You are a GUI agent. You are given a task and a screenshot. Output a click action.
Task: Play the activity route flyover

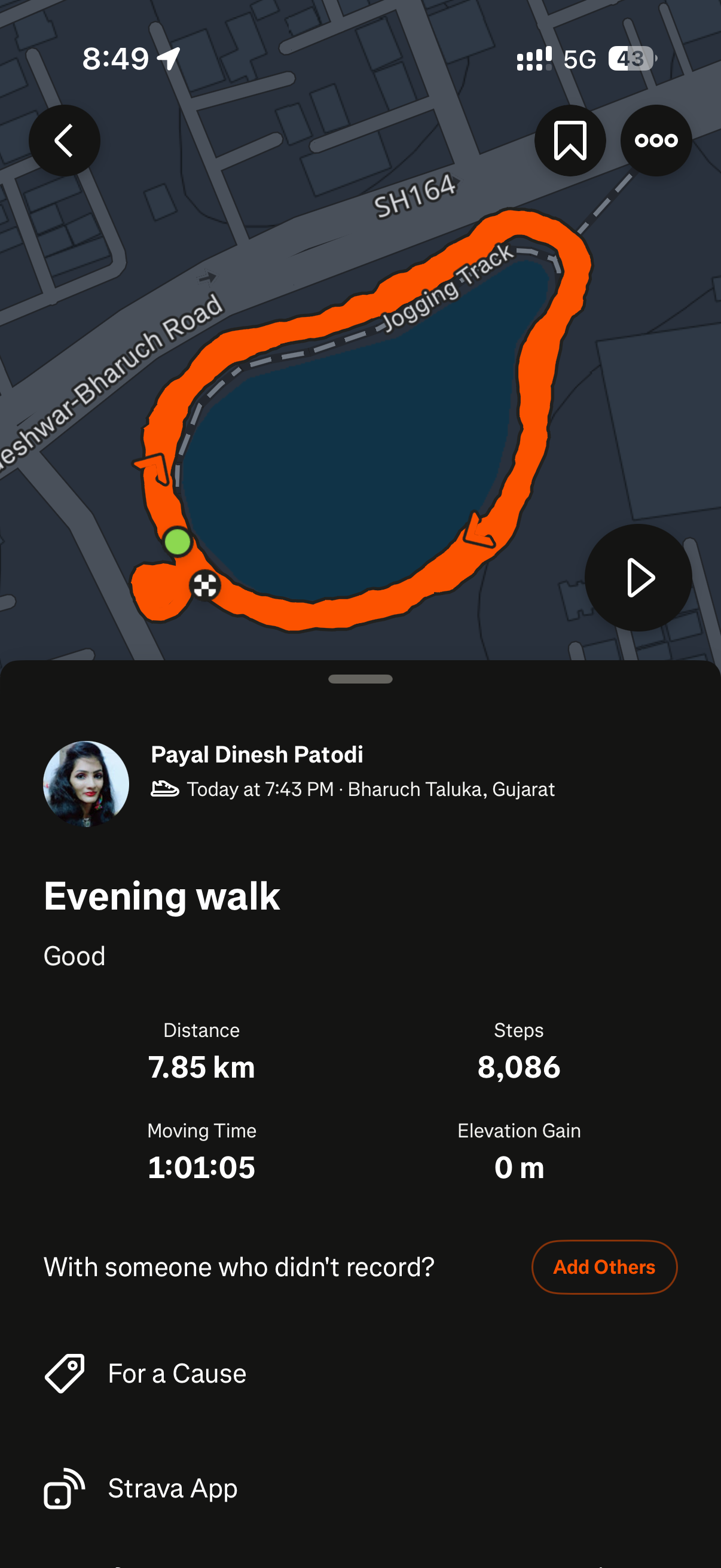tap(638, 577)
